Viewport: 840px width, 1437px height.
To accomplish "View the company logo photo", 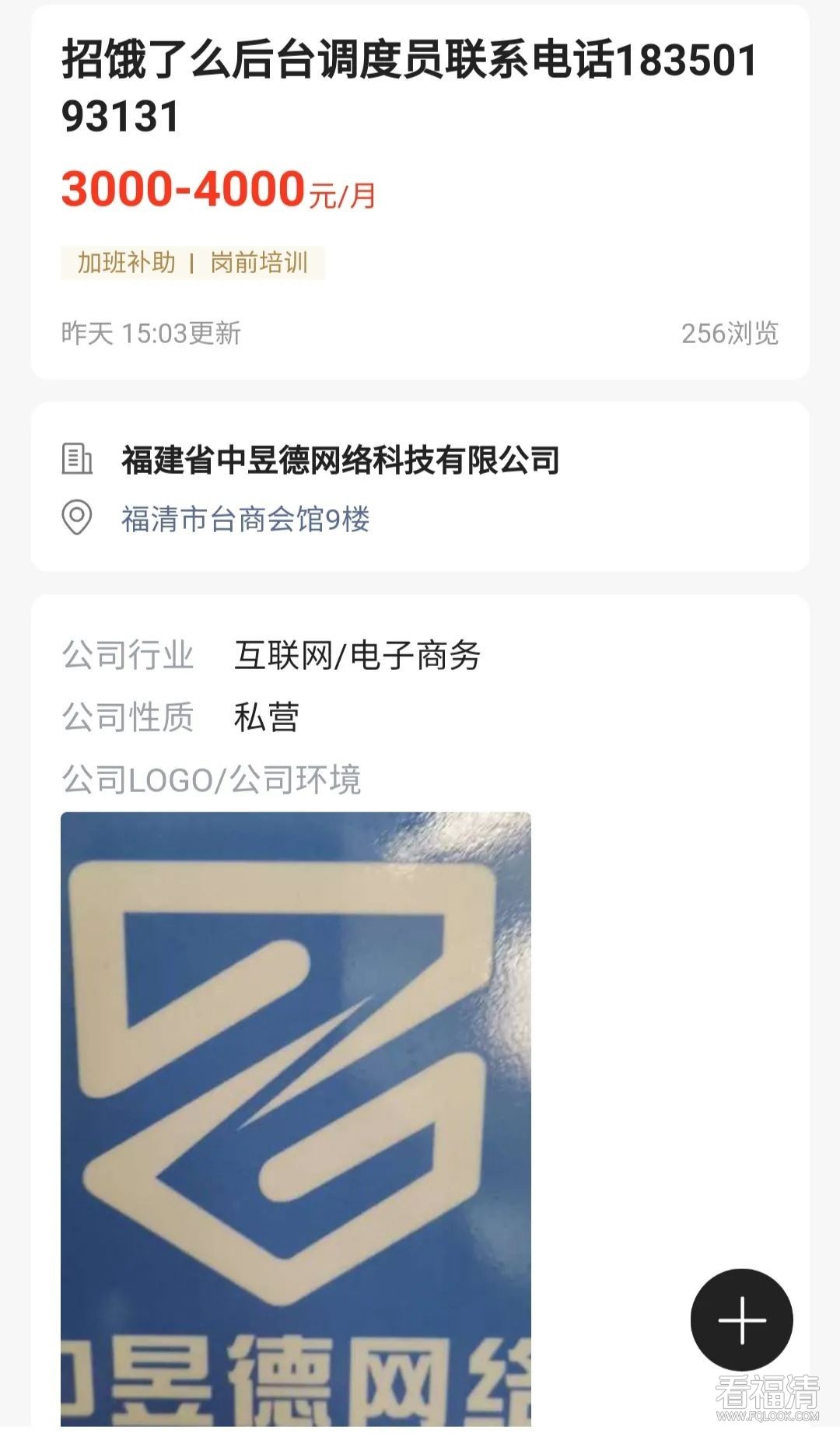I will [x=296, y=1119].
